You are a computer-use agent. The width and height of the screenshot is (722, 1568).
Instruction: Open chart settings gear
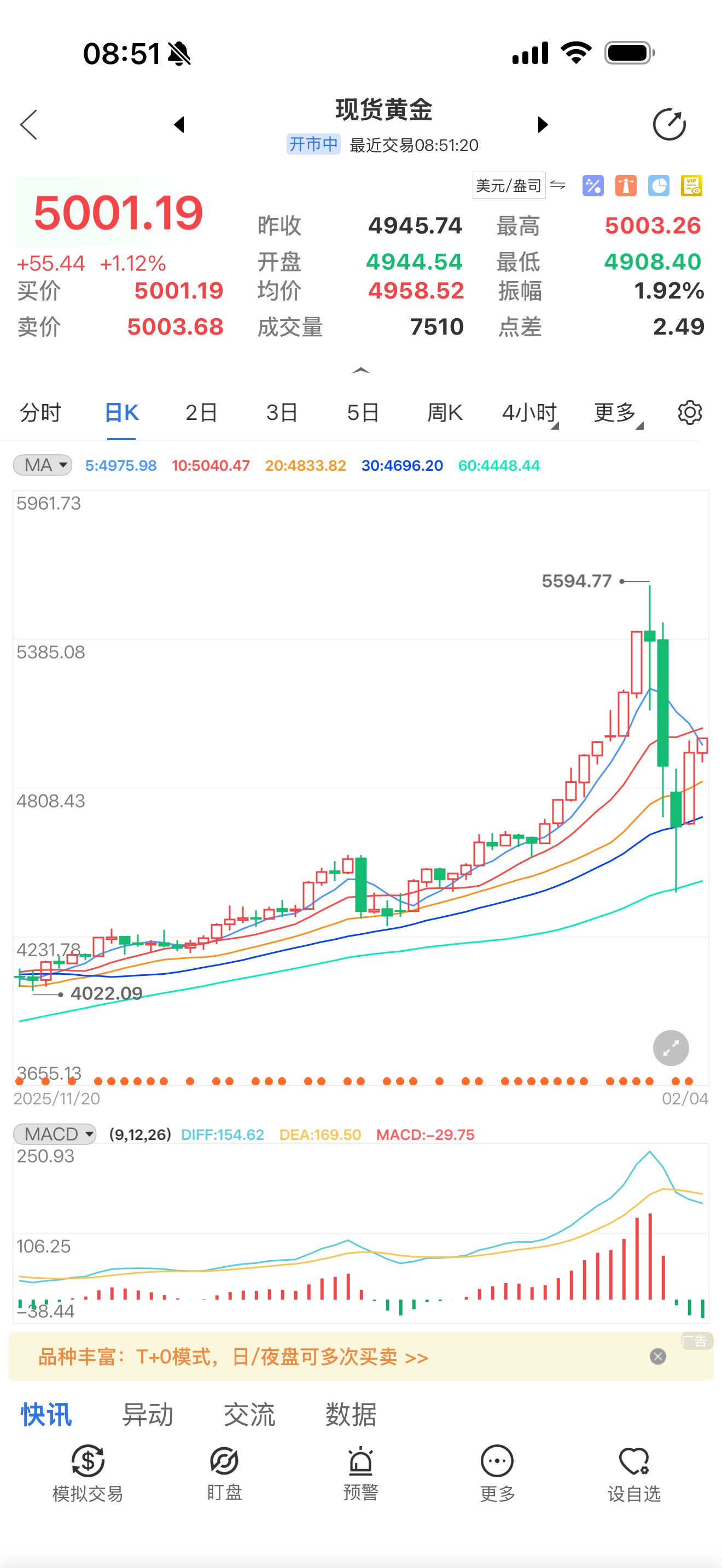pyautogui.click(x=689, y=413)
